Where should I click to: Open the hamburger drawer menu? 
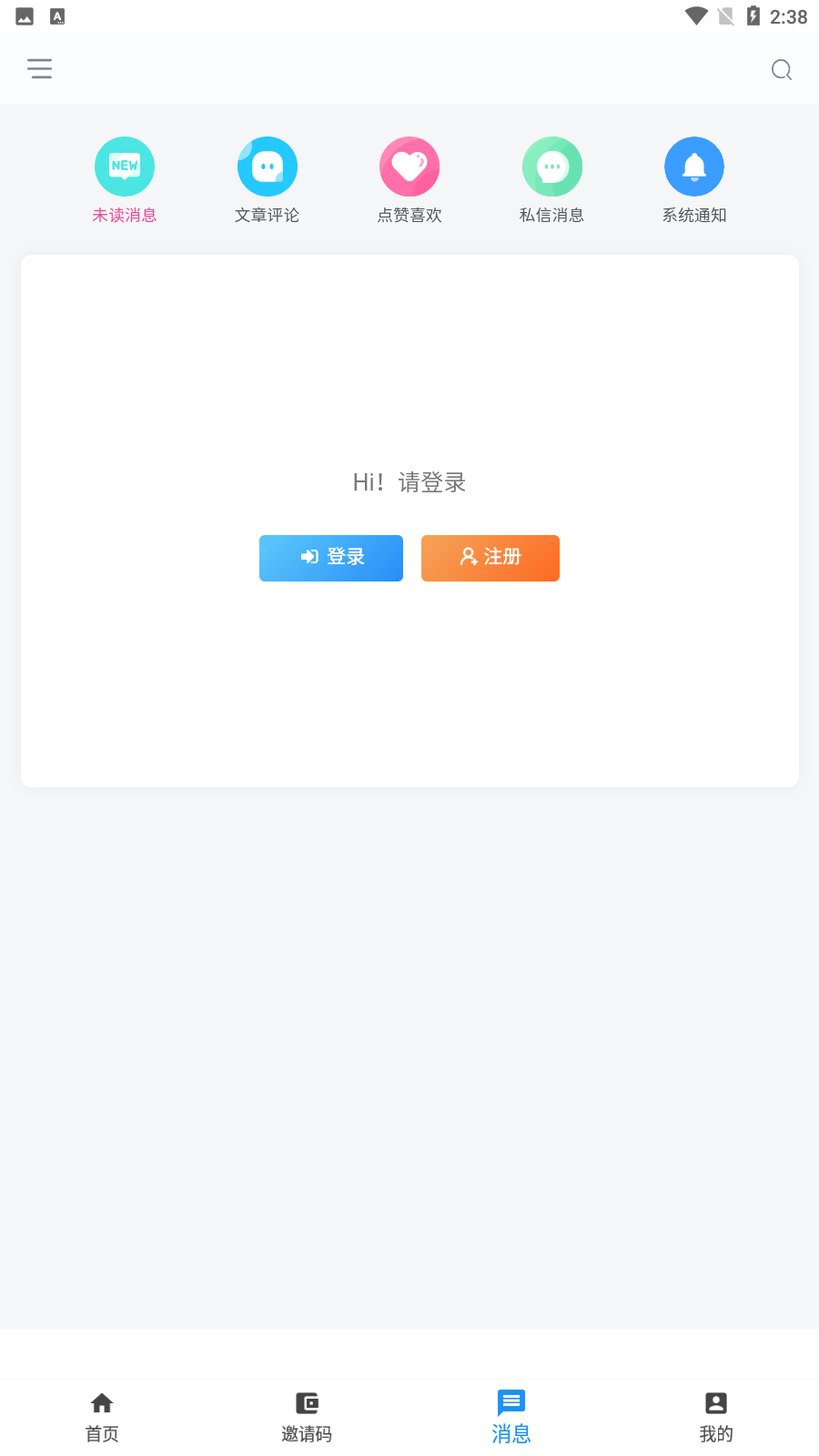(39, 68)
